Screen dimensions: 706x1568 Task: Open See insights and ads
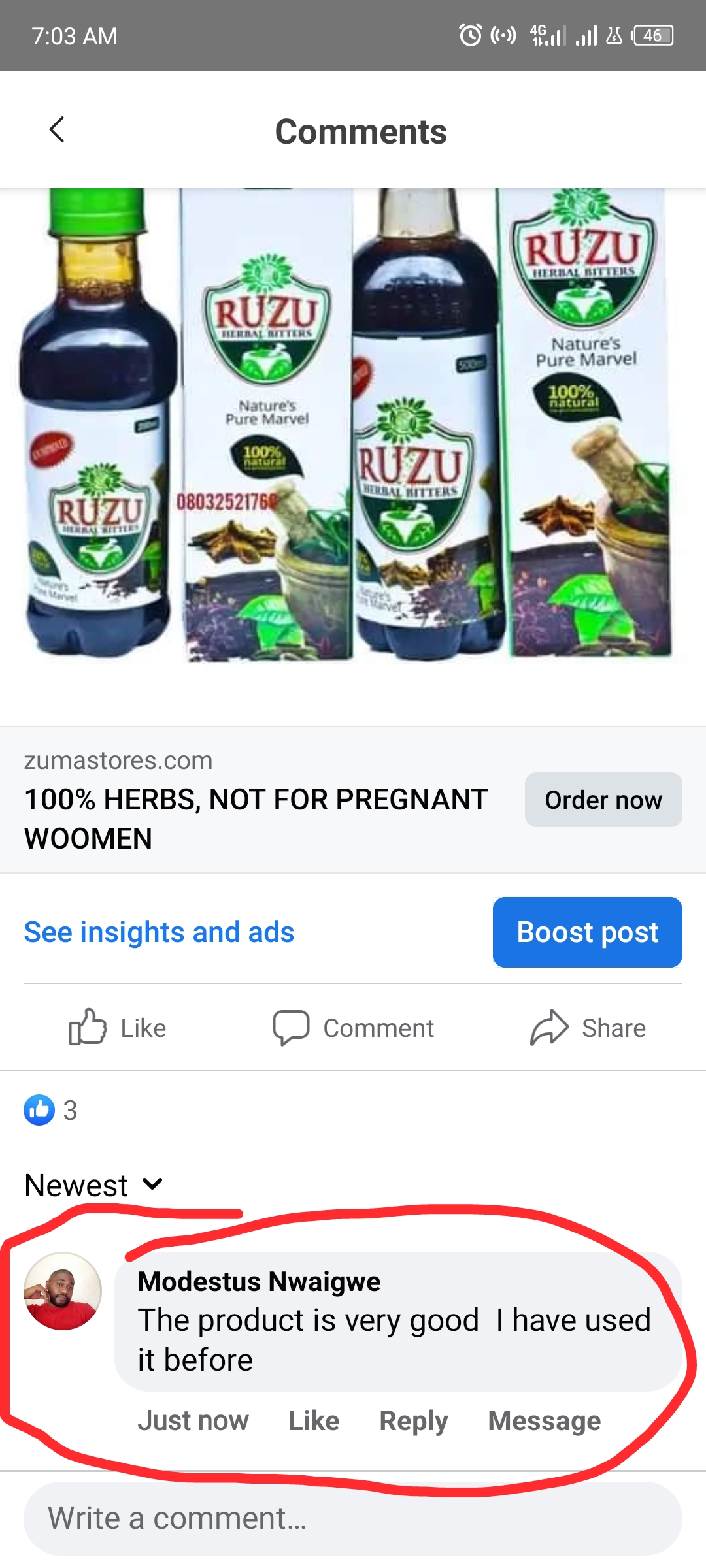159,932
